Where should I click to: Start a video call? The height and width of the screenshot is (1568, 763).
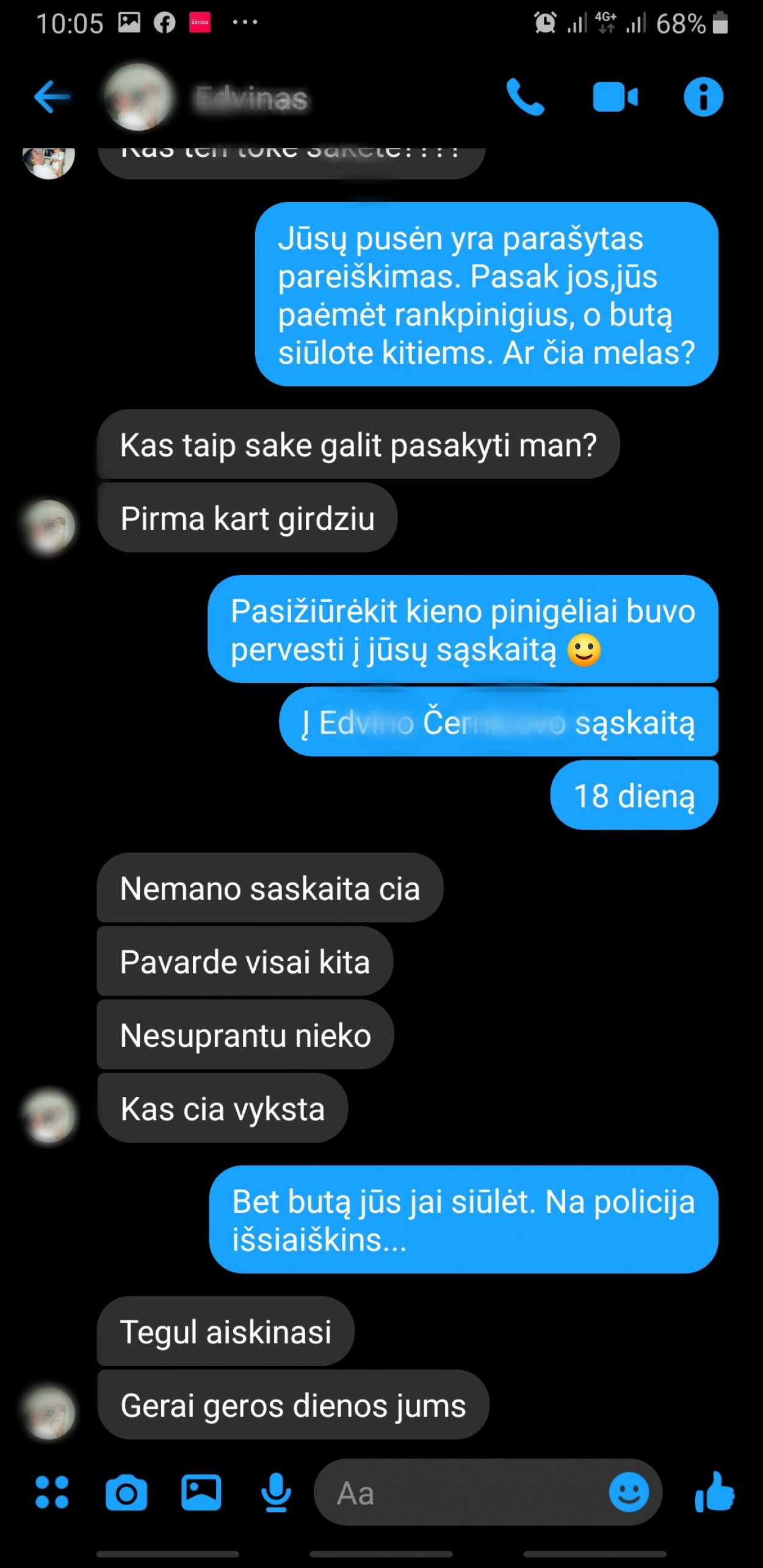[x=615, y=97]
